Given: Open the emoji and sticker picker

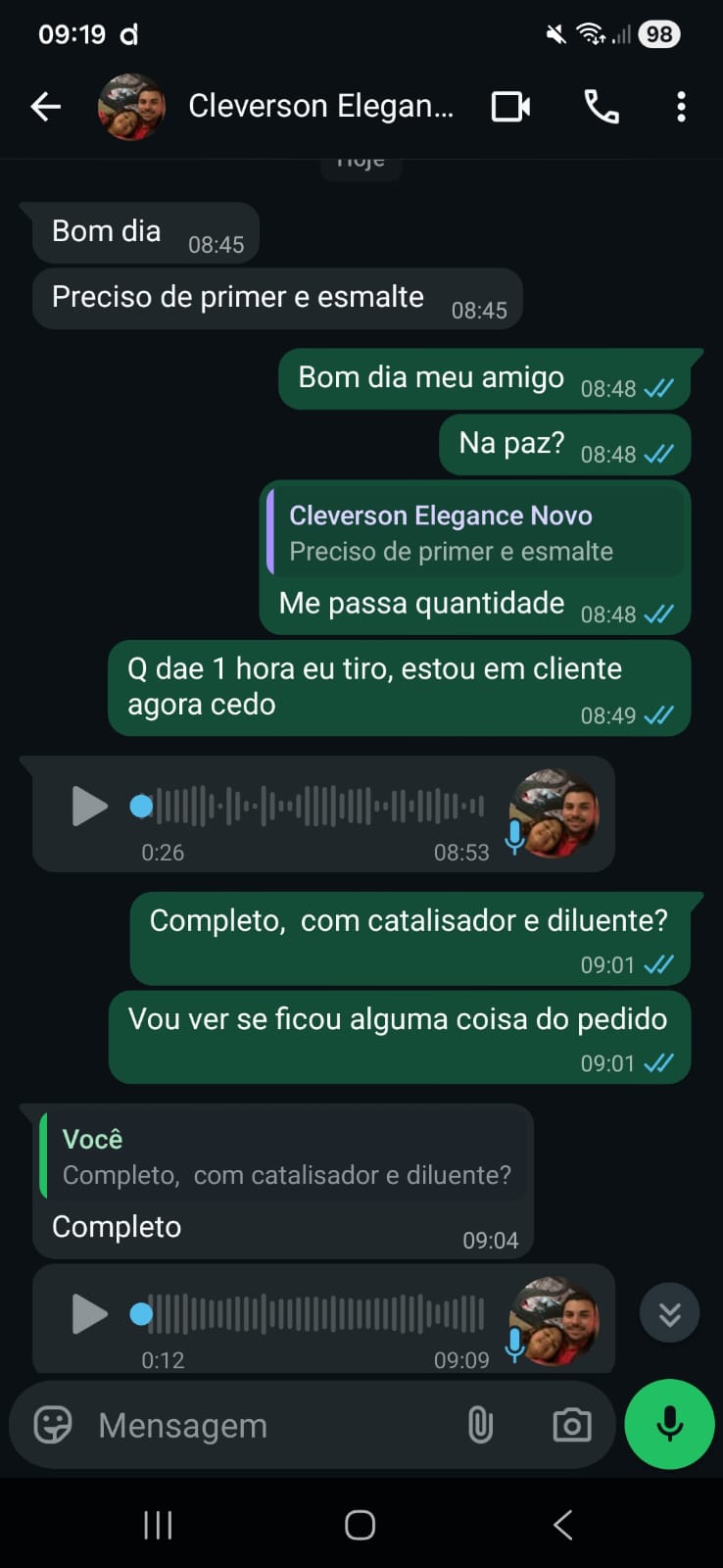Looking at the screenshot, I should (53, 1425).
